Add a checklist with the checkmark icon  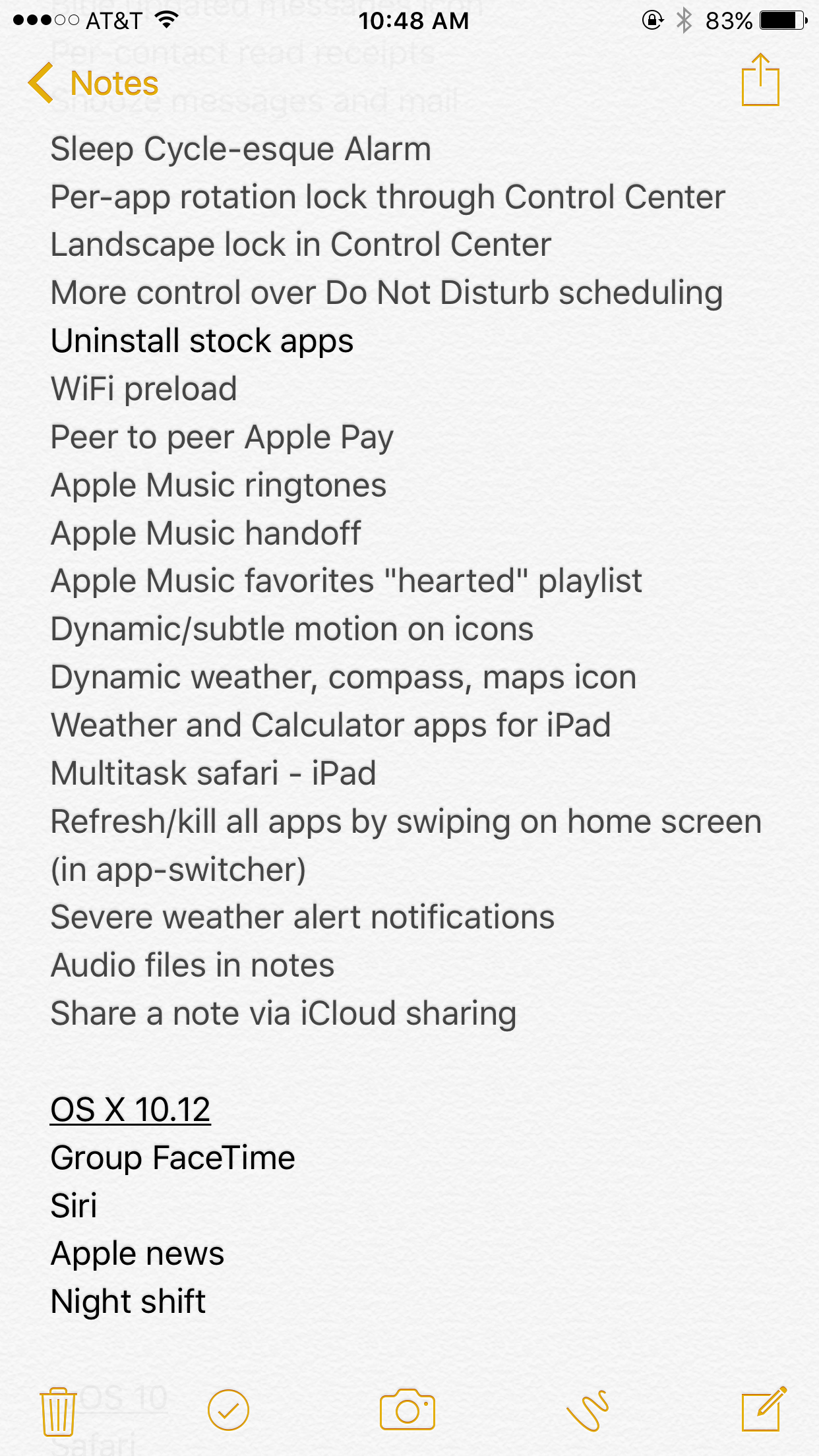(x=228, y=1410)
